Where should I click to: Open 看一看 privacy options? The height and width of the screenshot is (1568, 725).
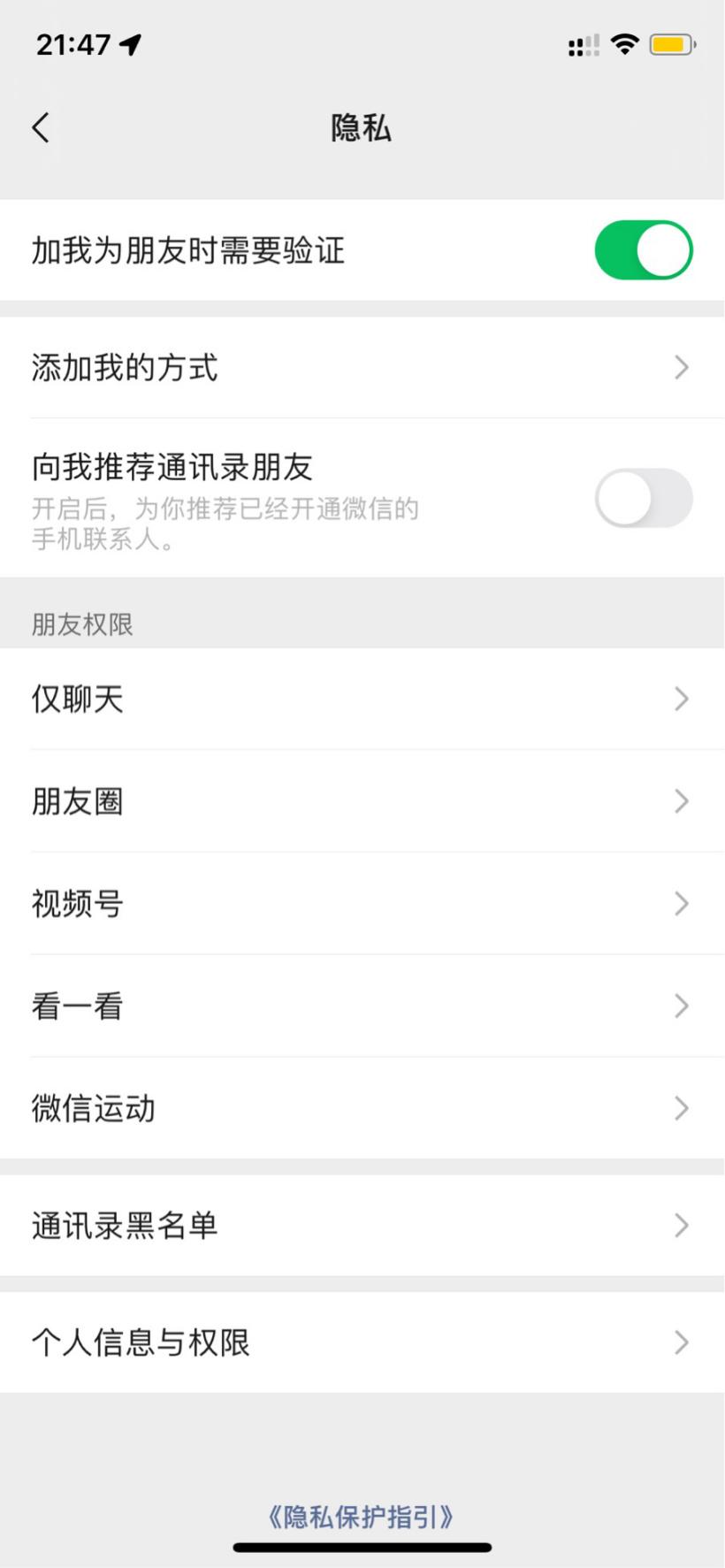pyautogui.click(x=362, y=1006)
